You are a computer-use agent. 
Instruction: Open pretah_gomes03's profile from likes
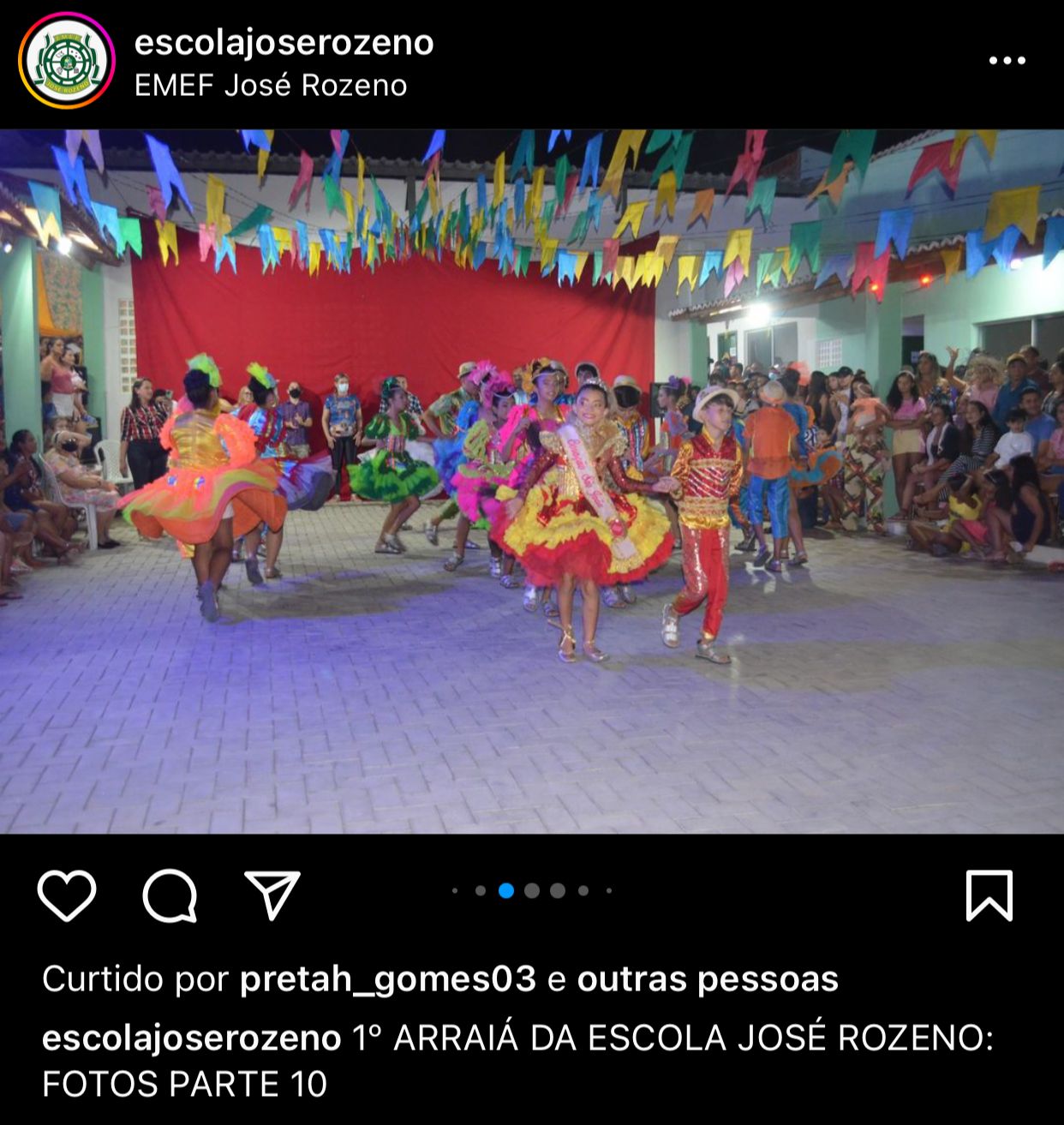[387, 978]
